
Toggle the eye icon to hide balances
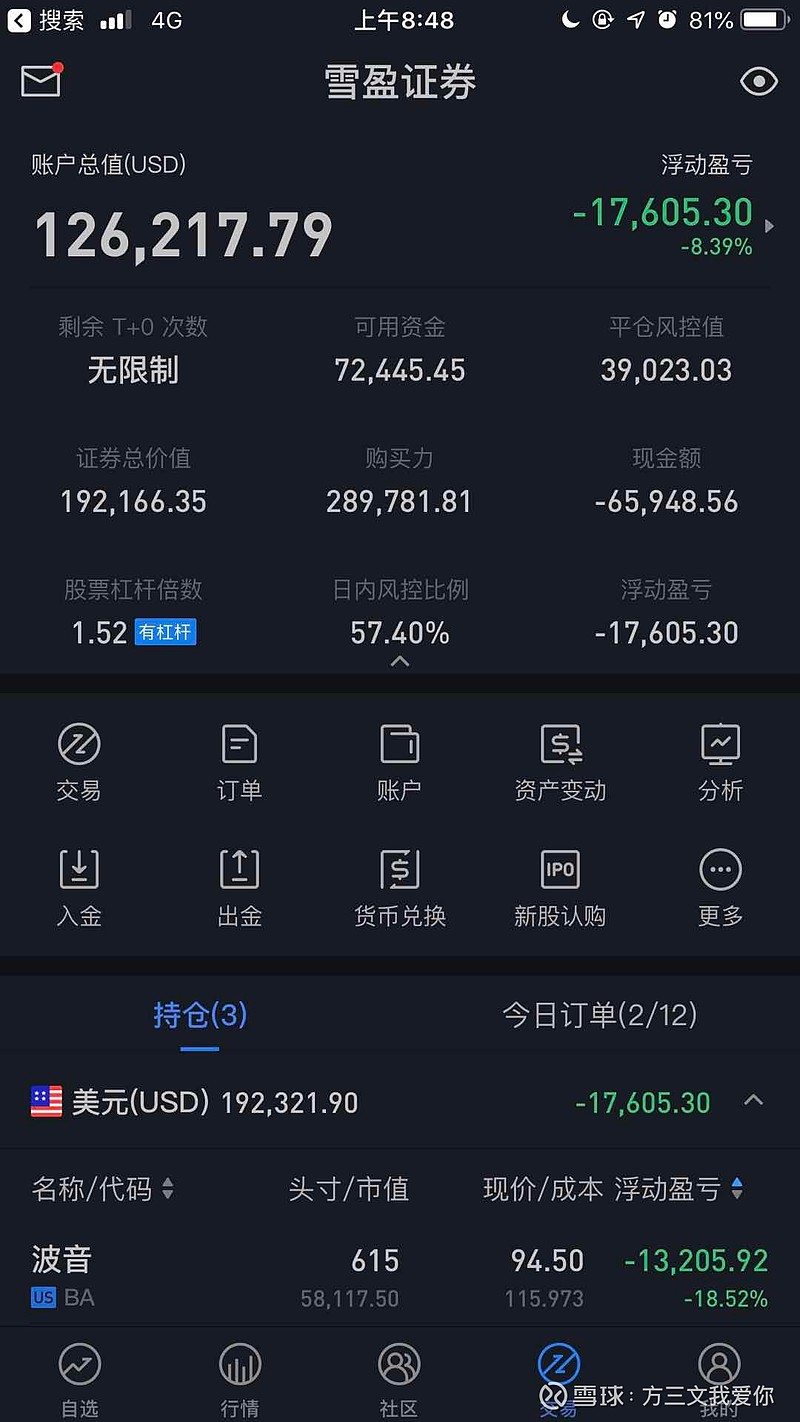(758, 81)
